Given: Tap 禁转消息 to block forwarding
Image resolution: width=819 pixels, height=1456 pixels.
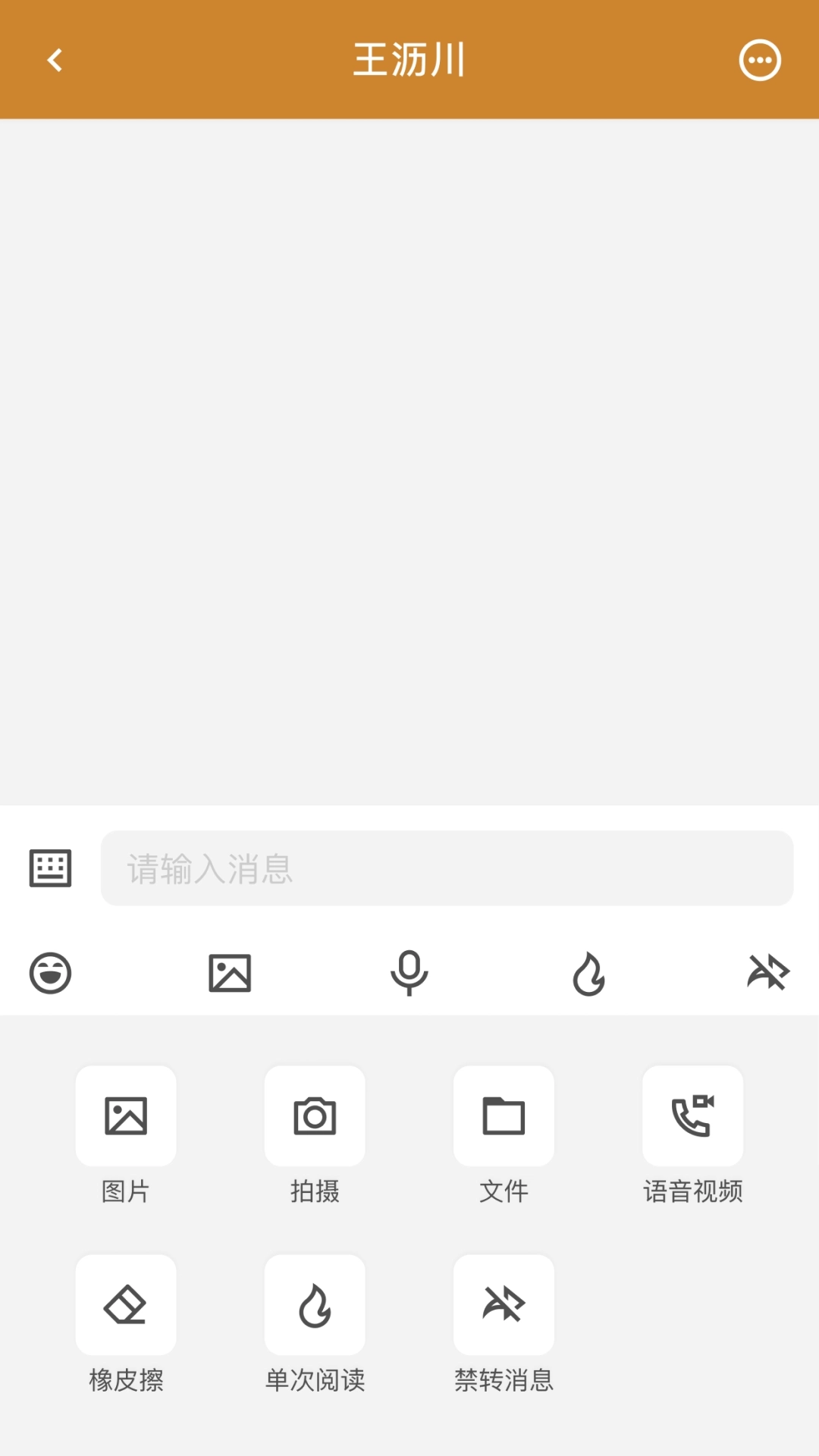Looking at the screenshot, I should click(504, 1305).
